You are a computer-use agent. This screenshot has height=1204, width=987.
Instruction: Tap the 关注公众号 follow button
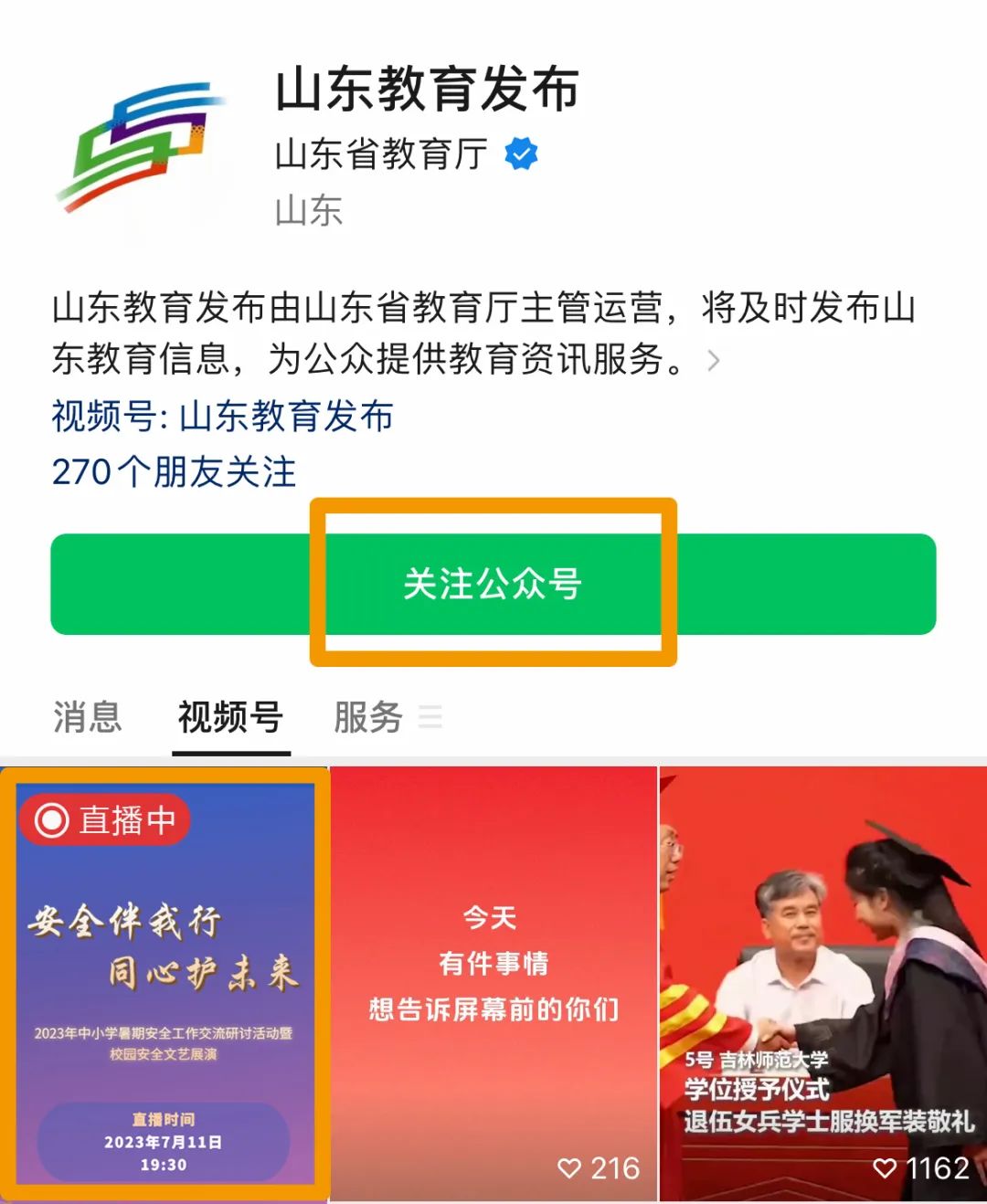coord(493,584)
